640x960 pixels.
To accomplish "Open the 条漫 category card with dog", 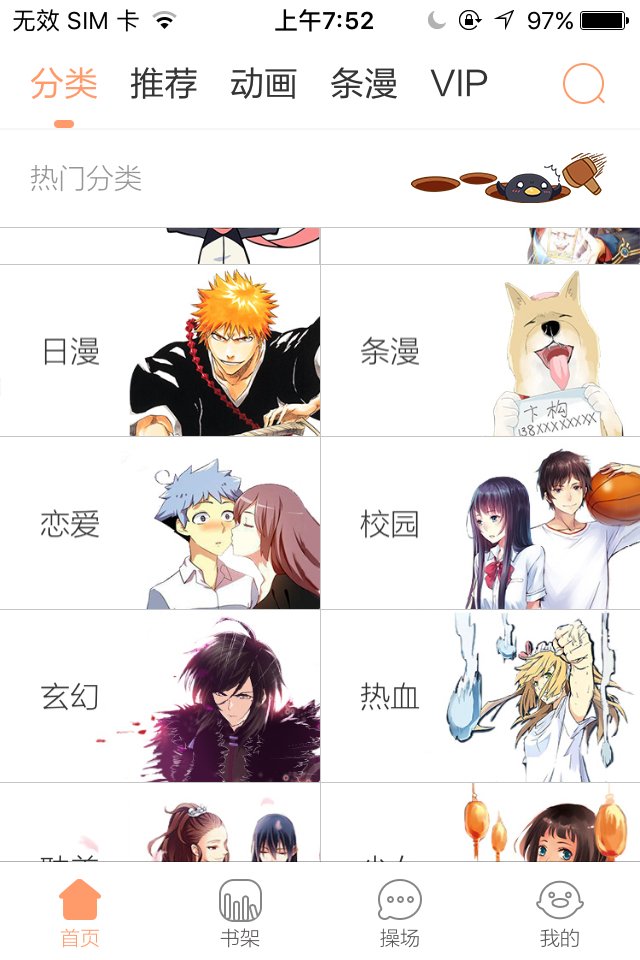I will (x=480, y=351).
